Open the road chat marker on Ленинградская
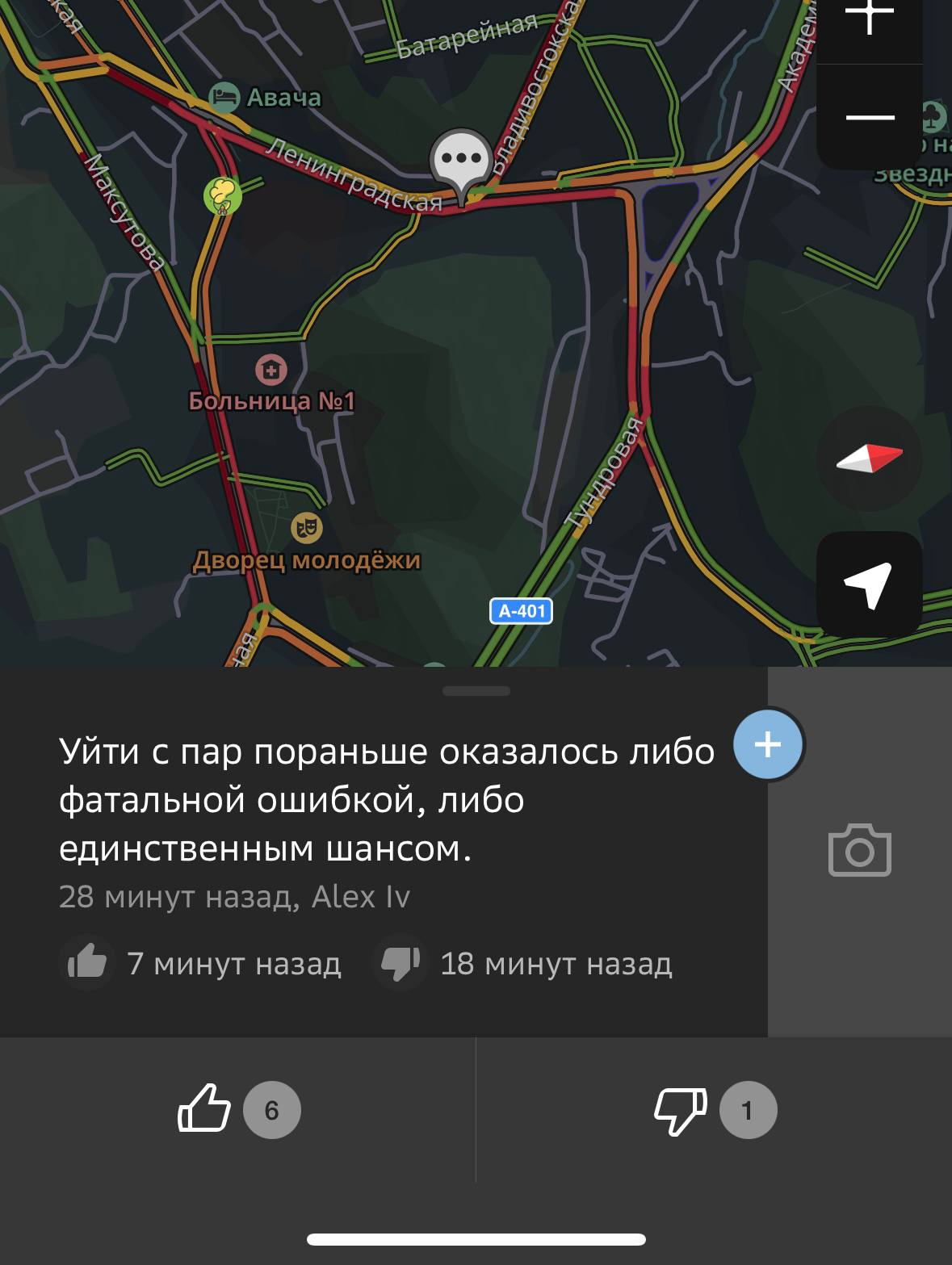 (461, 160)
